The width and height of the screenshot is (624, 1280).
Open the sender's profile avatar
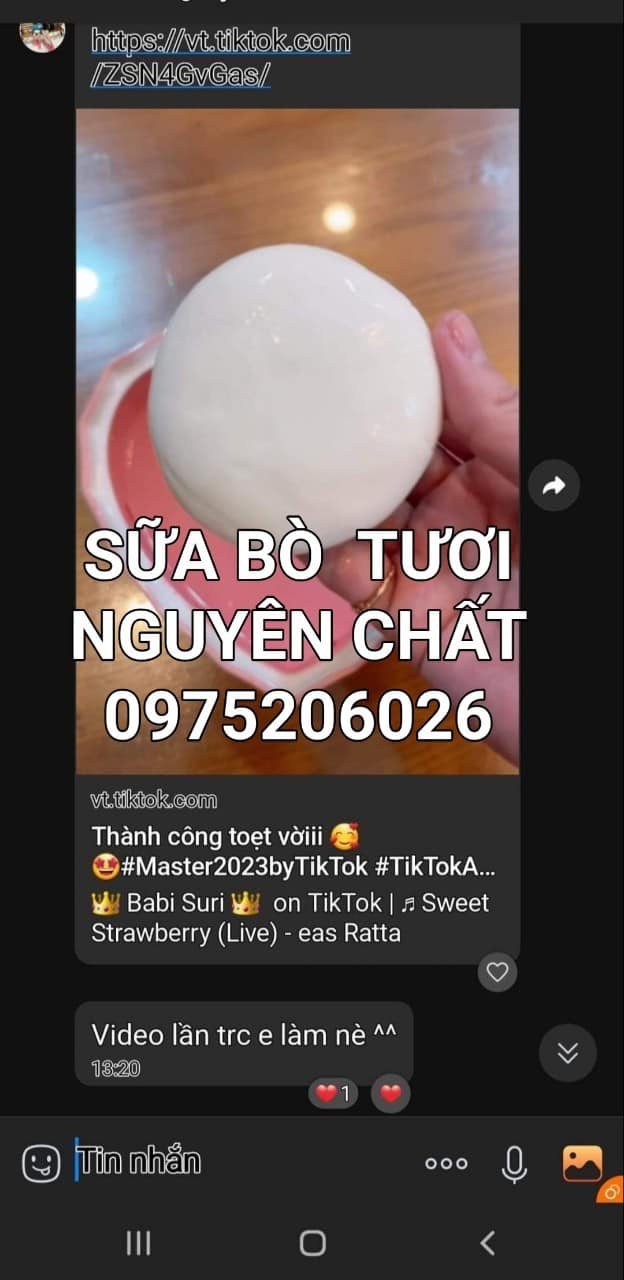click(42, 32)
